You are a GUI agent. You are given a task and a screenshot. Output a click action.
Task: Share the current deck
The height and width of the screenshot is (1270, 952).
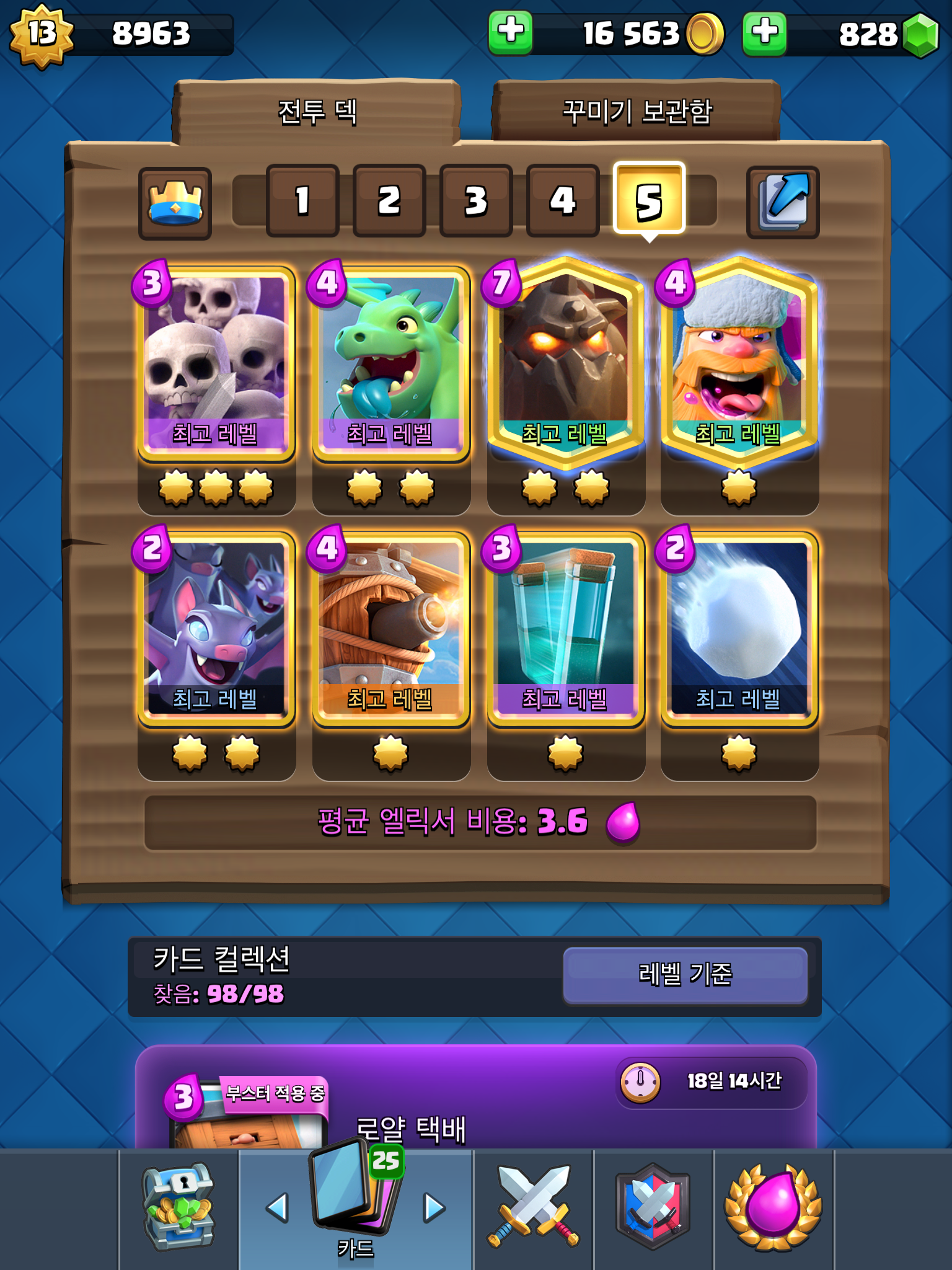[783, 202]
